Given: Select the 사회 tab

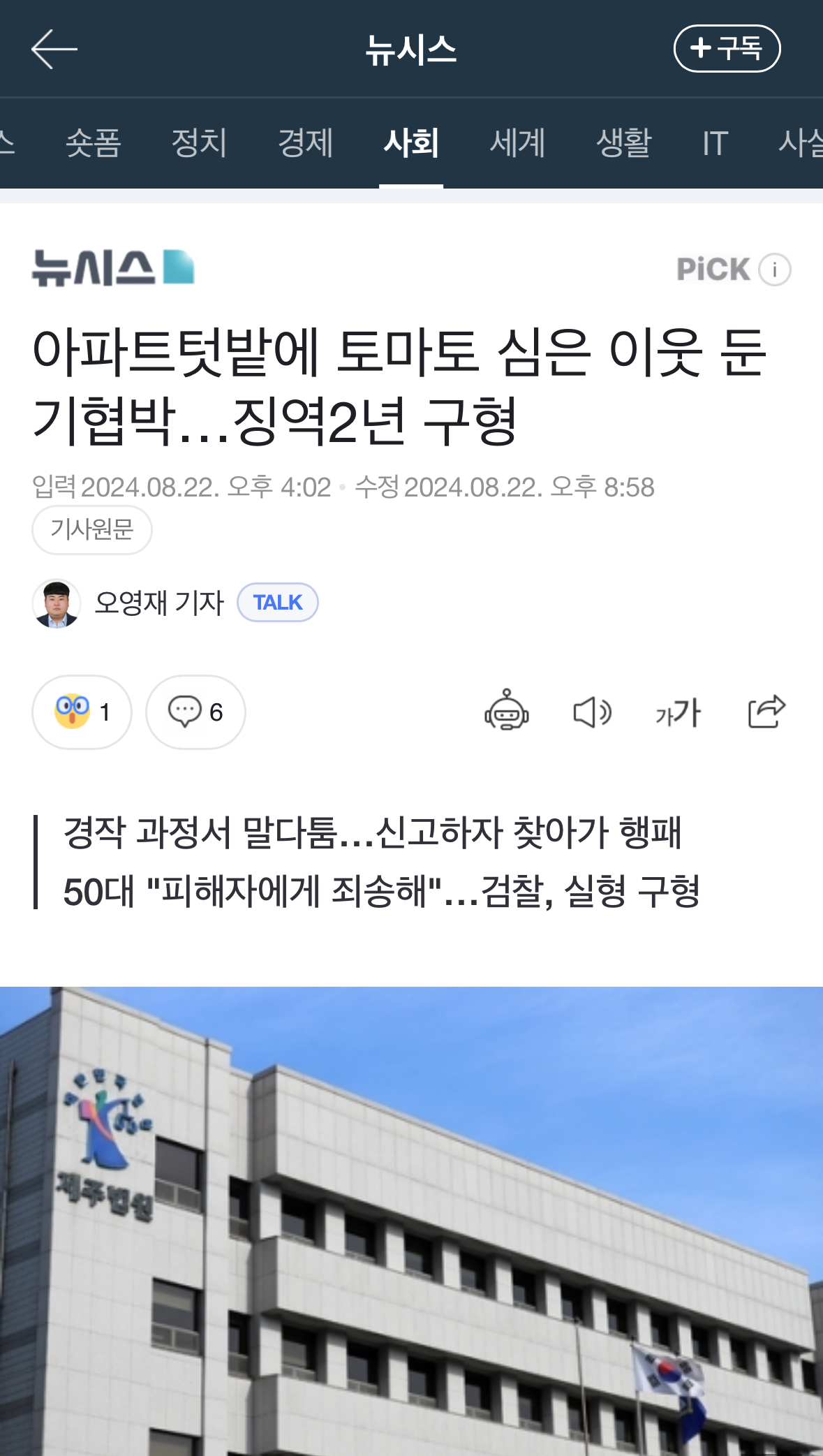Looking at the screenshot, I should coord(411,143).
